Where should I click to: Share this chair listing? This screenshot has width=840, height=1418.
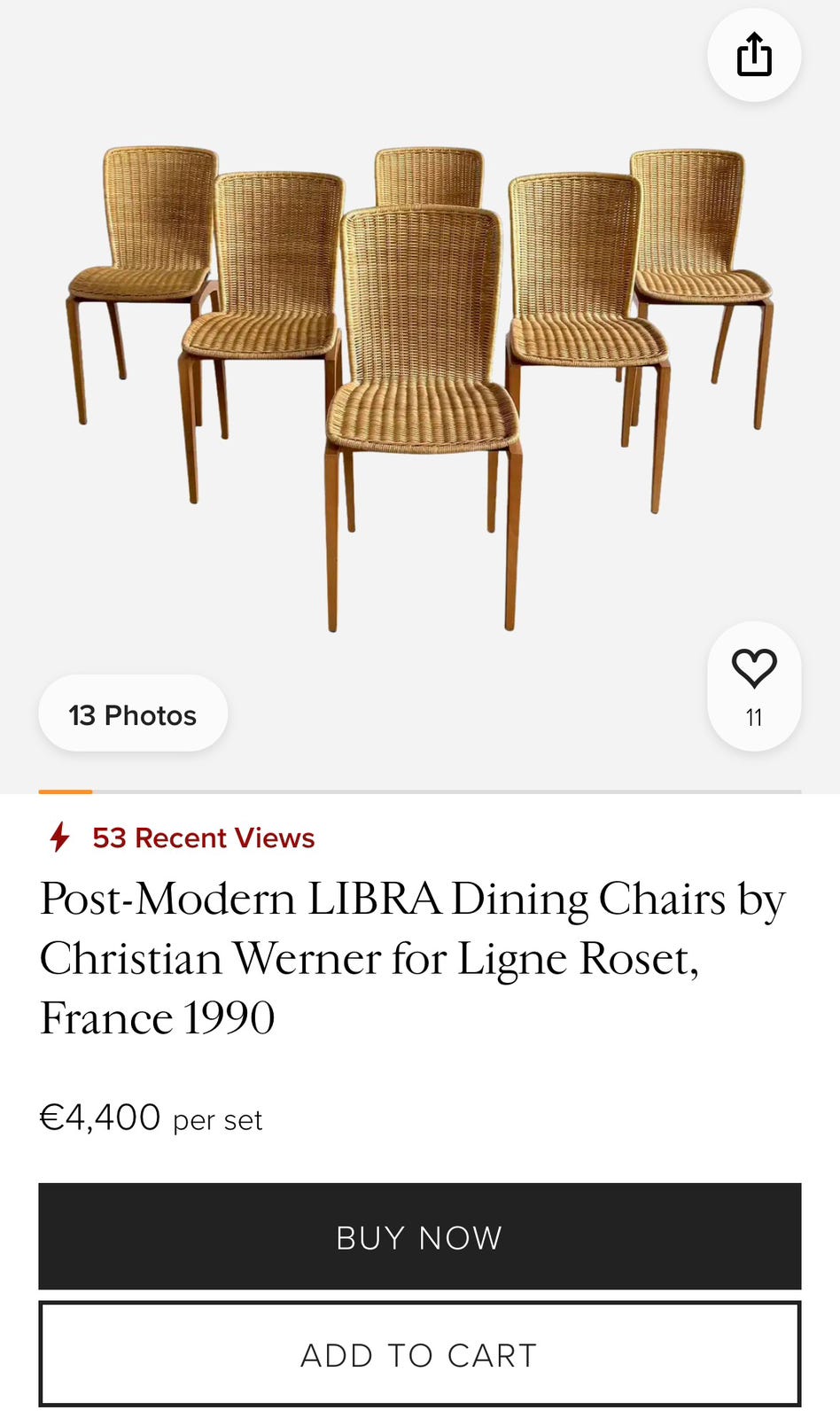tap(754, 55)
